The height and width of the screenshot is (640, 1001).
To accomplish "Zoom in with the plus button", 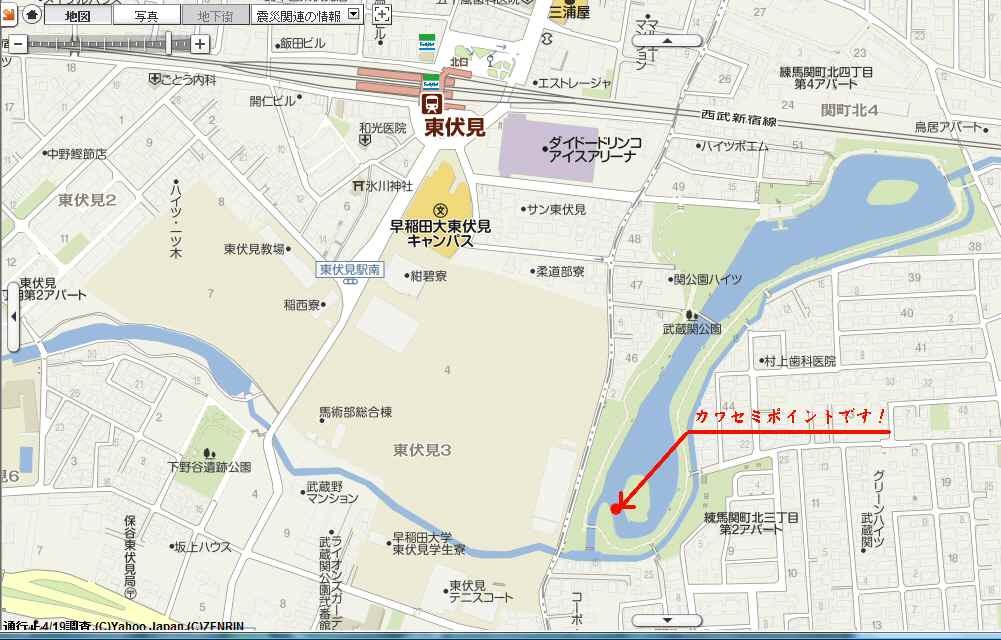I will coord(200,44).
